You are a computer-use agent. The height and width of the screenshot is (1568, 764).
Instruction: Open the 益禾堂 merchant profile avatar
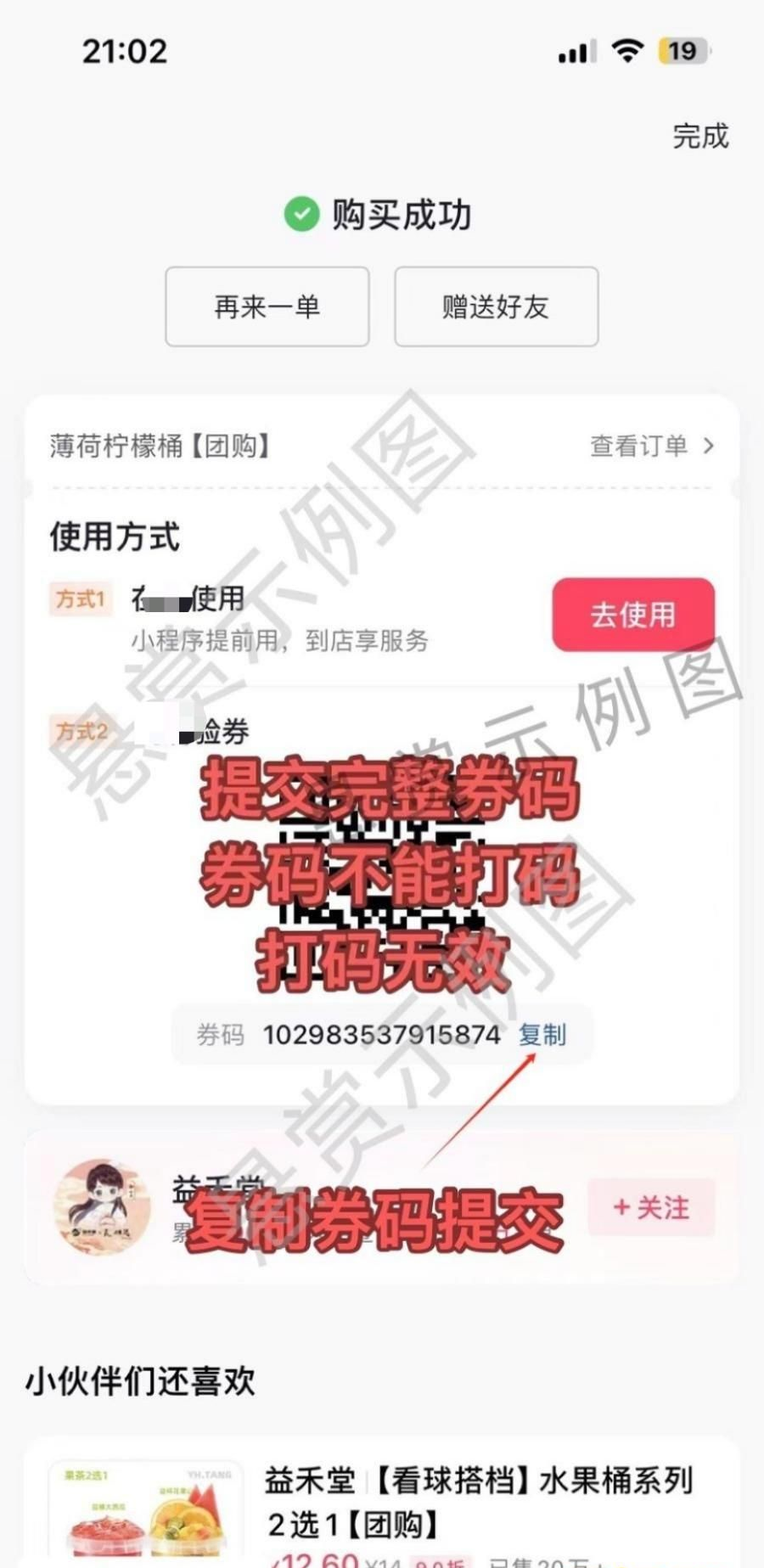click(x=102, y=1206)
